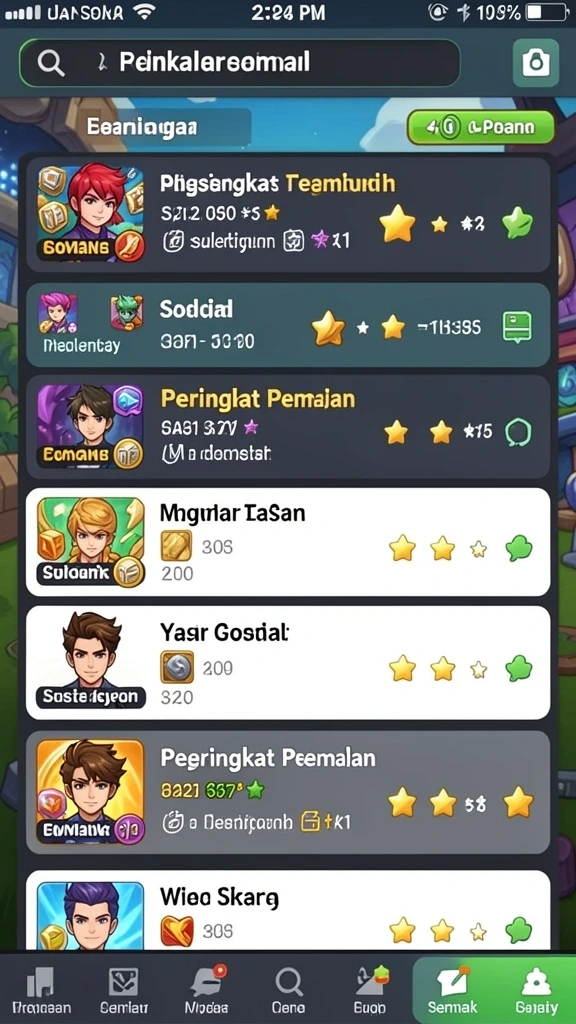Switch to the Oeno search tab

288,988
